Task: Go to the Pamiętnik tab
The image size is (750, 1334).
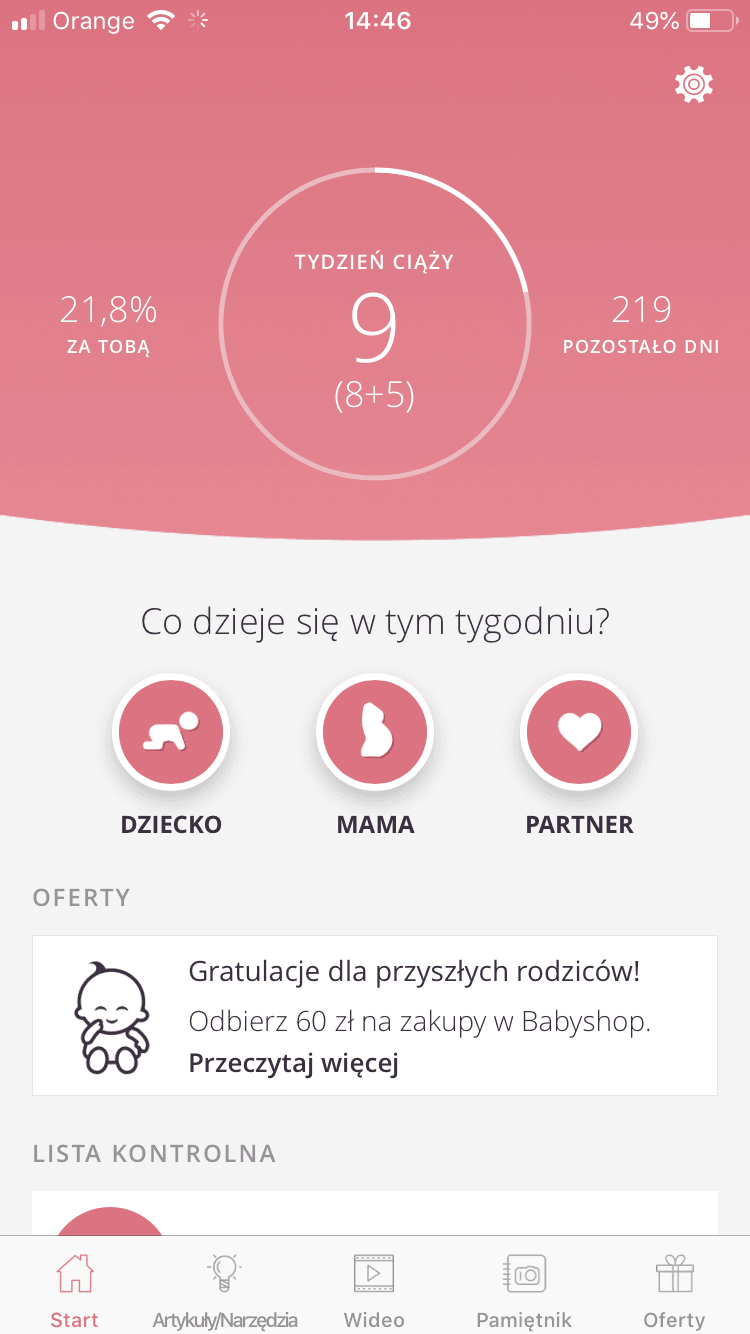Action: [524, 1289]
